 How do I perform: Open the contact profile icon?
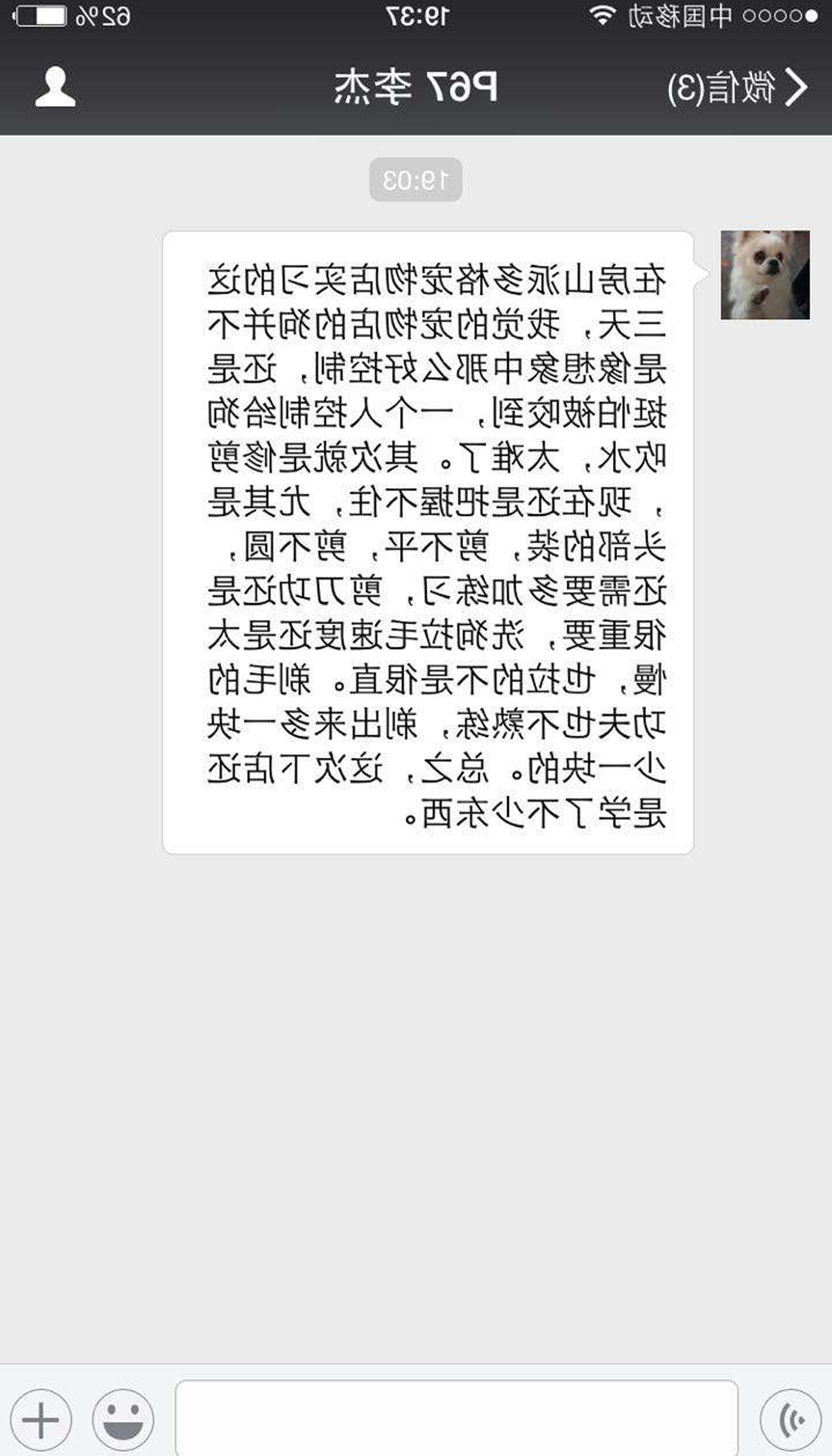click(55, 87)
